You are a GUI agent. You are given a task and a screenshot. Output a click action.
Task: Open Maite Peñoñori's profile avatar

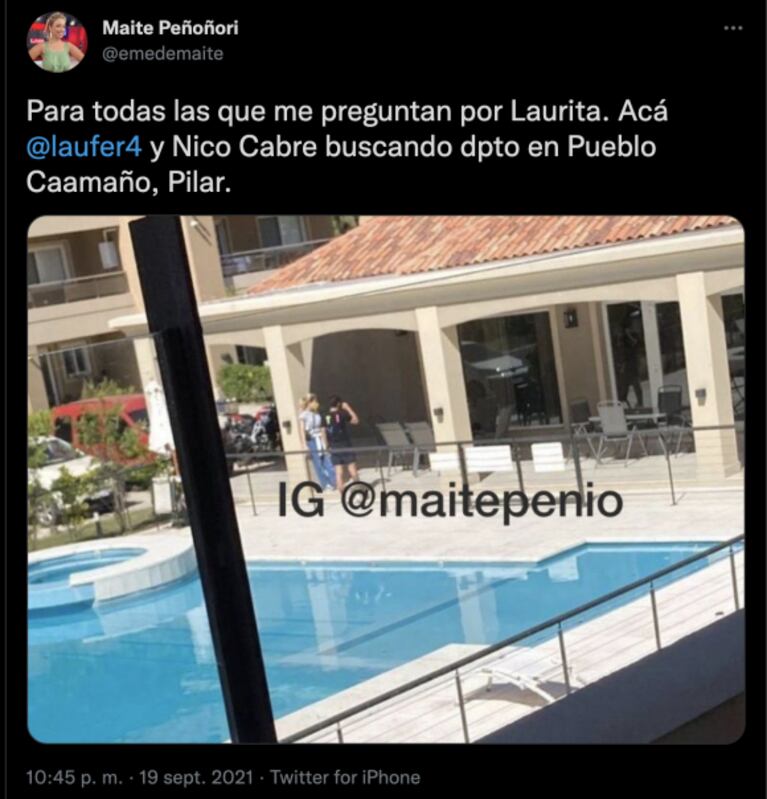pyautogui.click(x=57, y=41)
